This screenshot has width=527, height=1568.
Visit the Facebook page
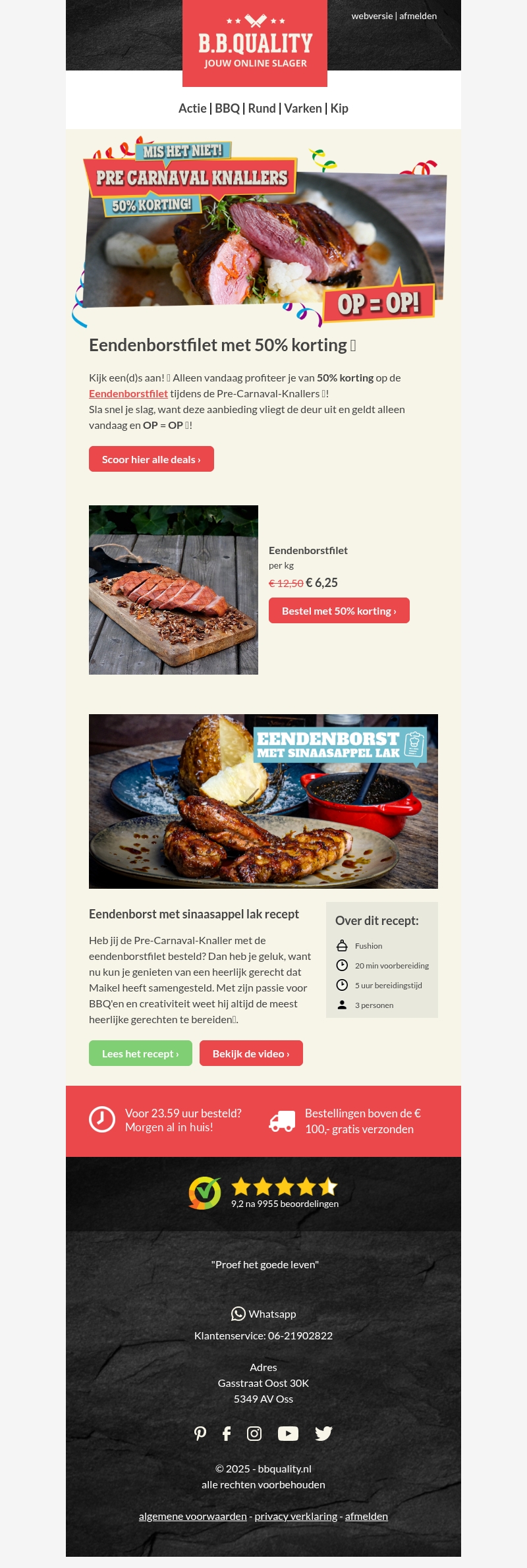[227, 1434]
